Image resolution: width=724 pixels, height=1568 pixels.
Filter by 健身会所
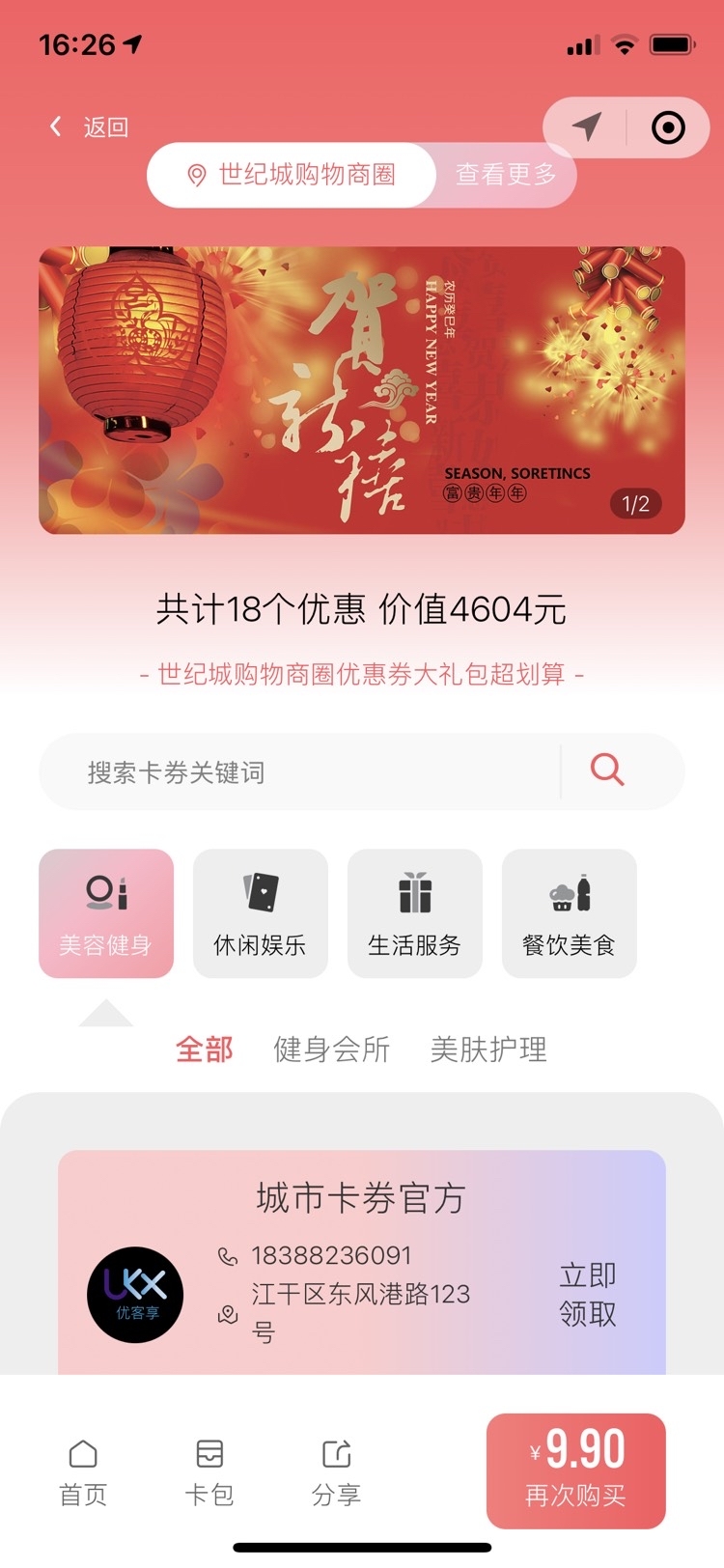pyautogui.click(x=331, y=1050)
